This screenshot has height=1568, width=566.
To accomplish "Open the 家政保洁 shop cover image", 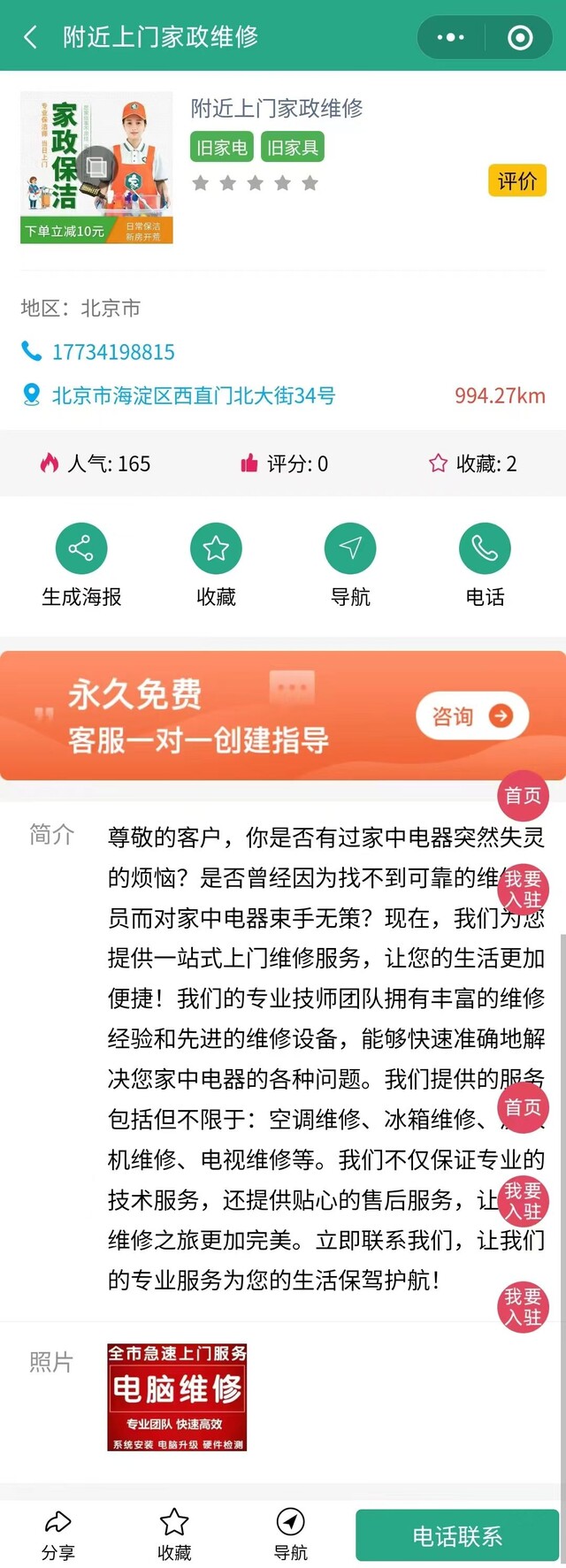I will (x=96, y=167).
